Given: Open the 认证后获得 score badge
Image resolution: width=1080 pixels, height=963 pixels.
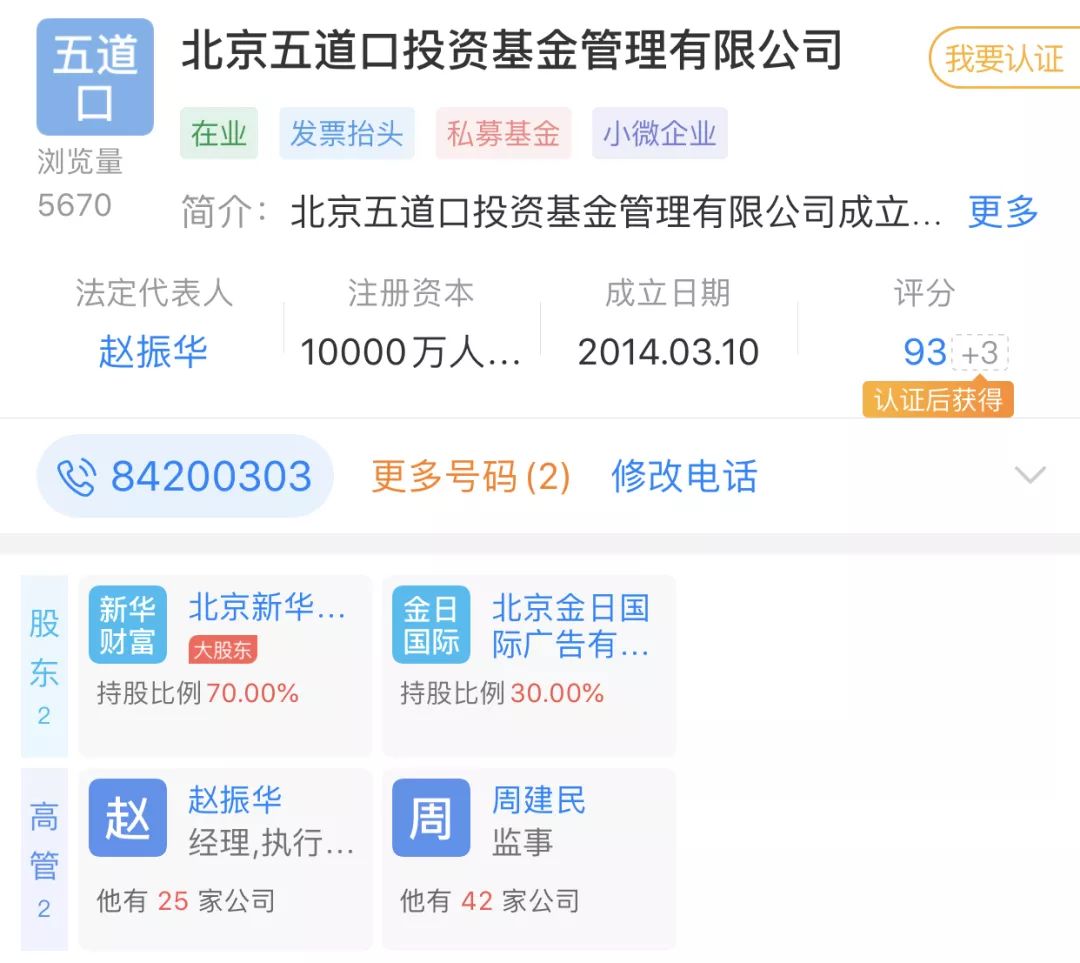Looking at the screenshot, I should pos(938,400).
